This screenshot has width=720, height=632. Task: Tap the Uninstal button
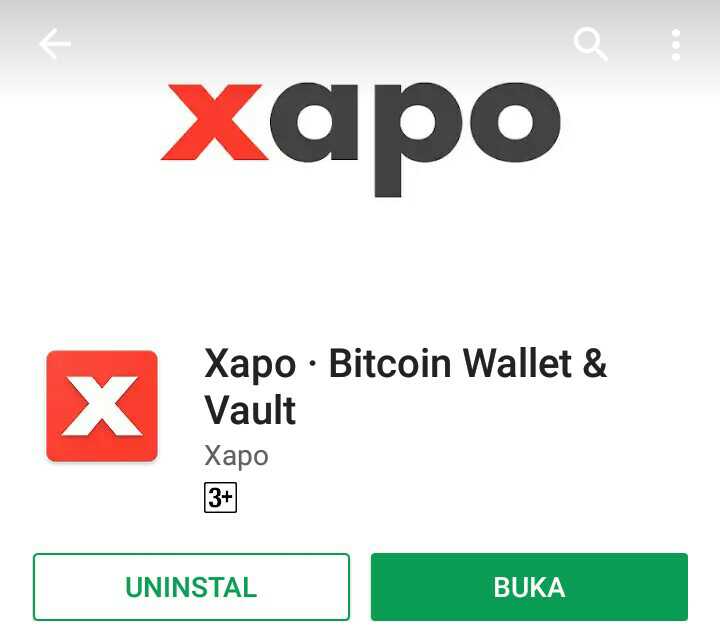[x=191, y=587]
